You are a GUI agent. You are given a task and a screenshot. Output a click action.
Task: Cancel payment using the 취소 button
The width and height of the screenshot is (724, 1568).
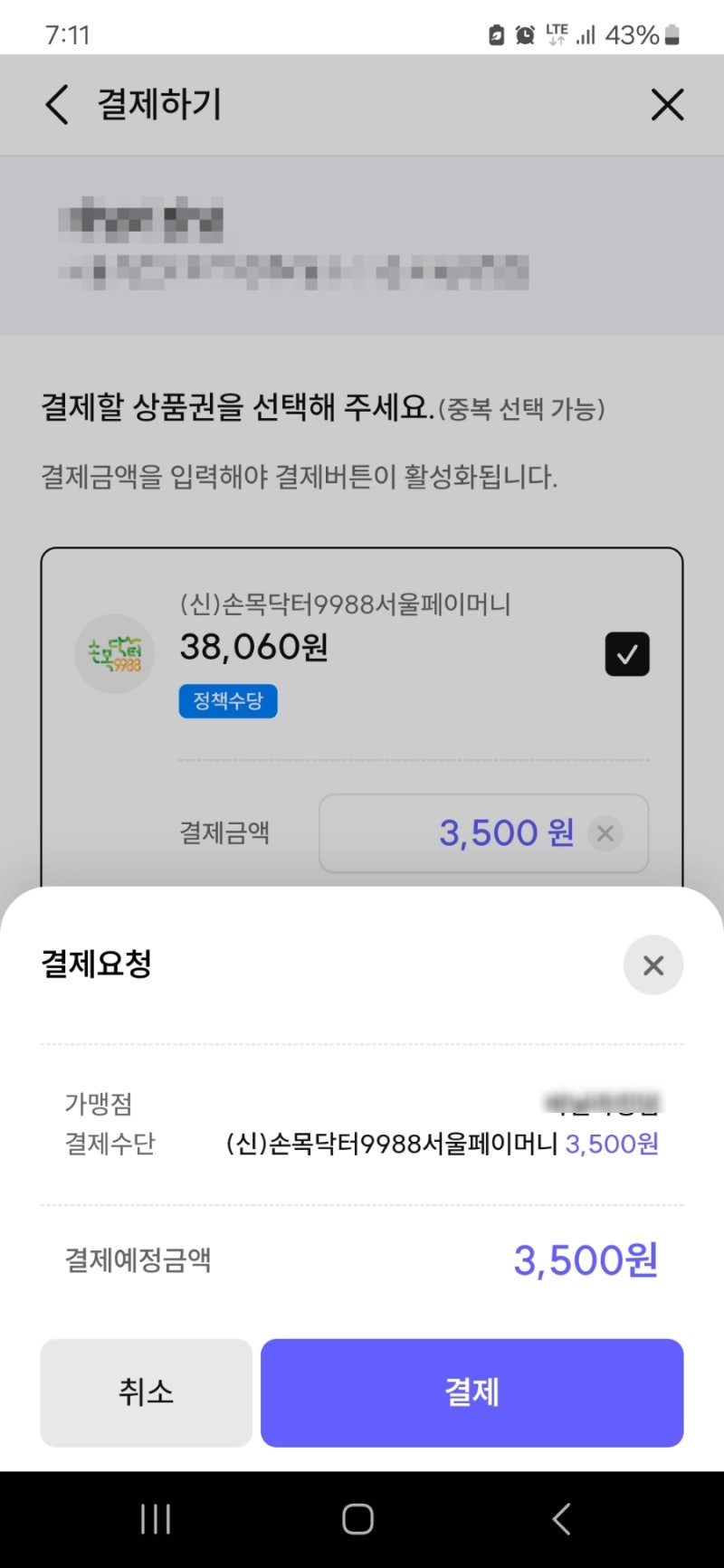(x=145, y=1392)
